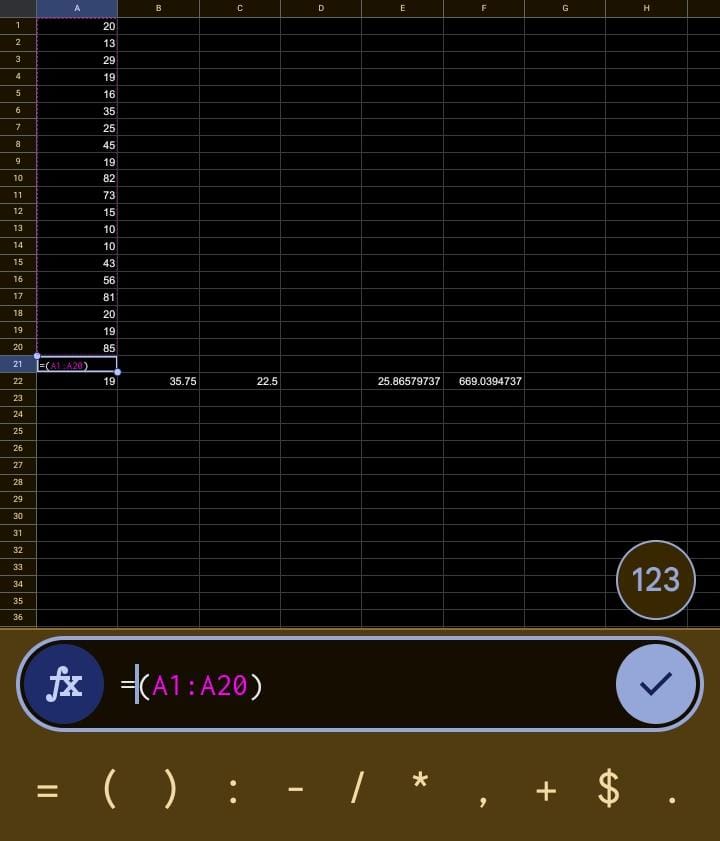Insert a minus sign
Image resolution: width=720 pixels, height=841 pixels.
pos(295,790)
